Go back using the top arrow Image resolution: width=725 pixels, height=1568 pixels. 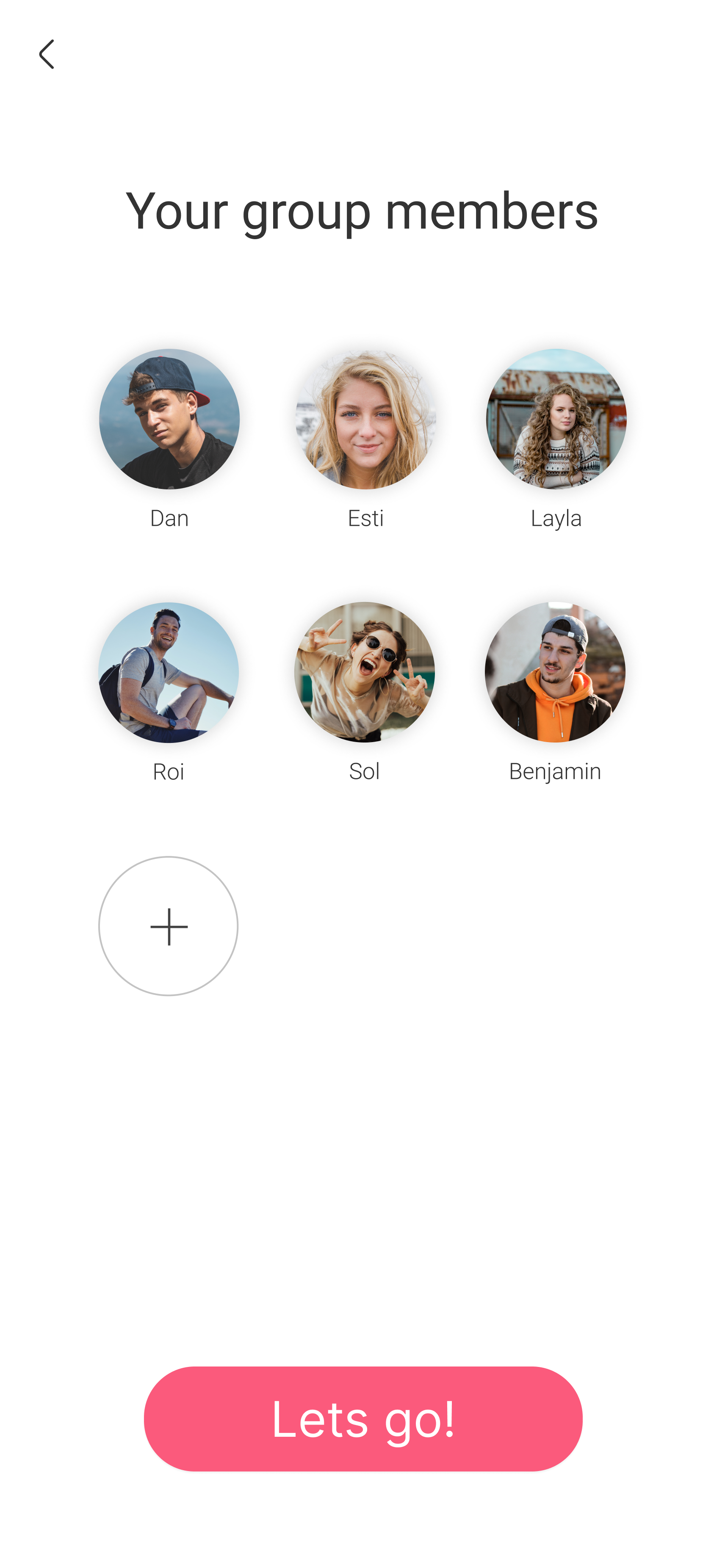coord(47,54)
